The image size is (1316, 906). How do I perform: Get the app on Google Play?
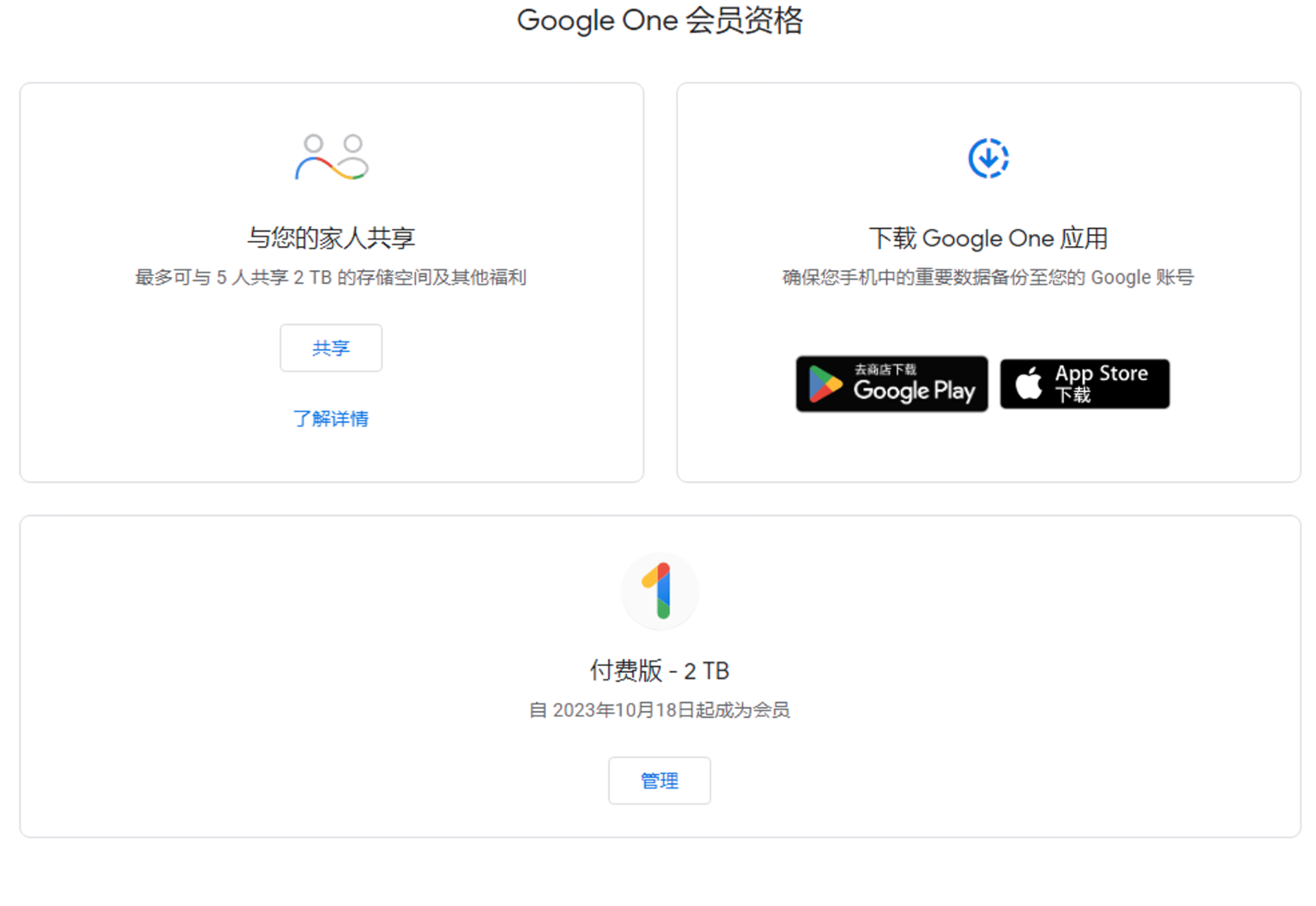point(891,384)
